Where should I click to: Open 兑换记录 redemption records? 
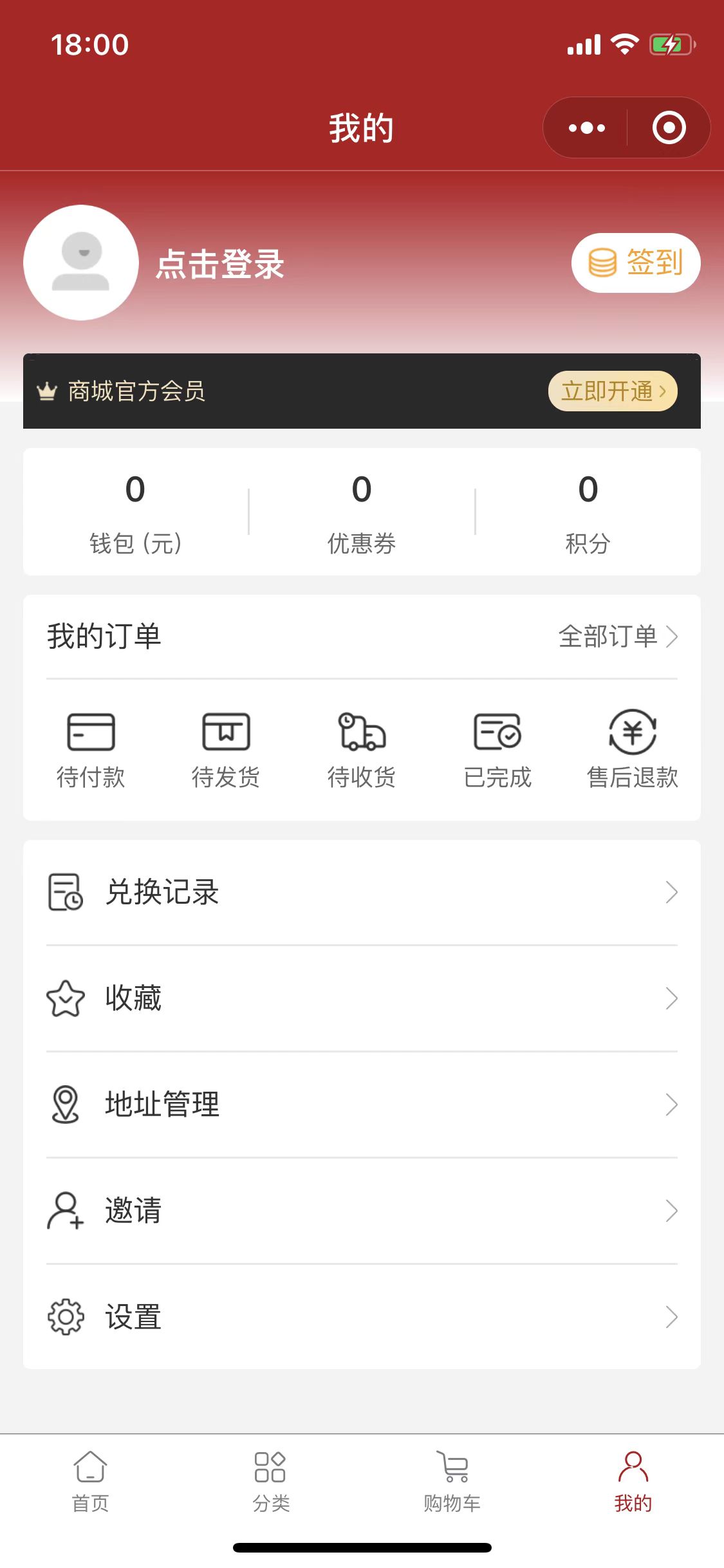tap(362, 892)
